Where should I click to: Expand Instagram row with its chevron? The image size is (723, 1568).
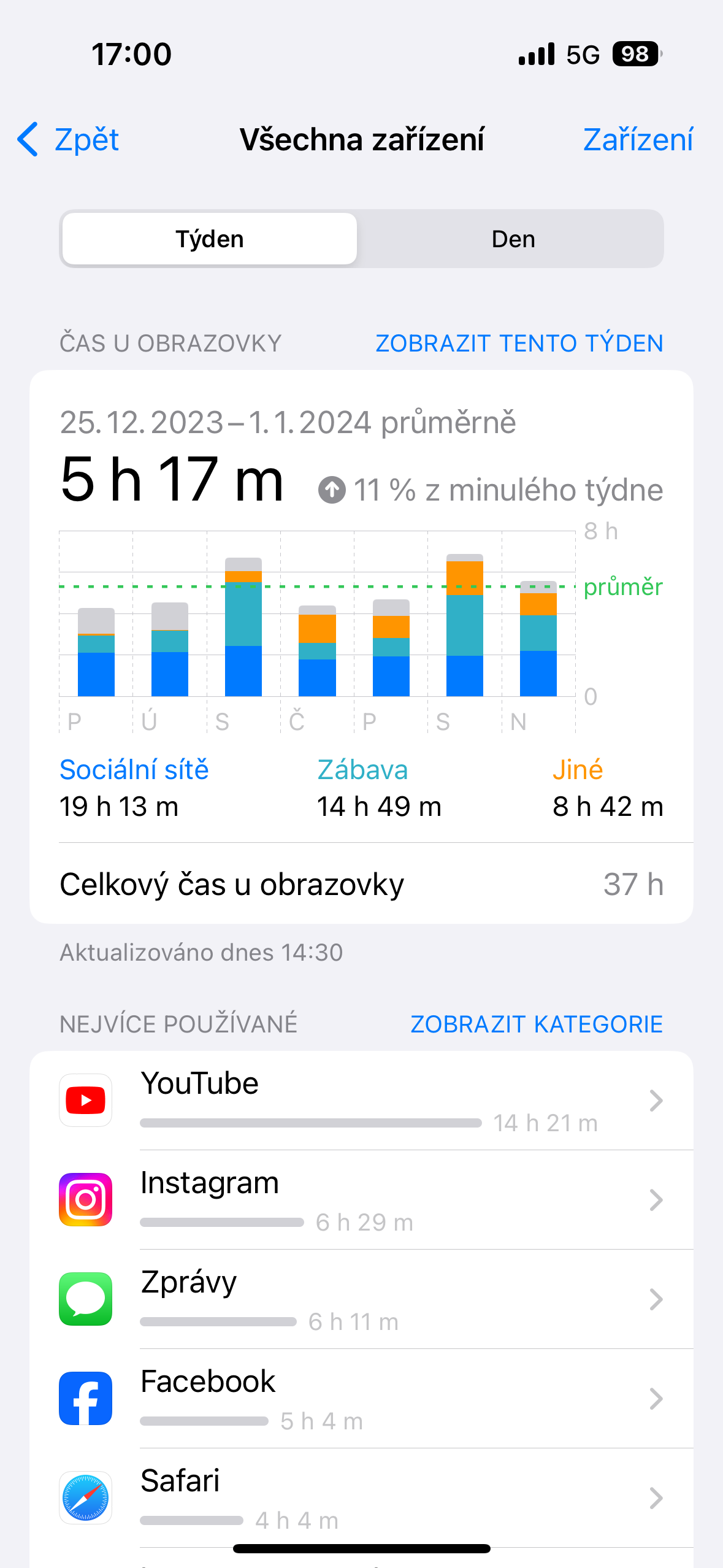click(x=656, y=1199)
